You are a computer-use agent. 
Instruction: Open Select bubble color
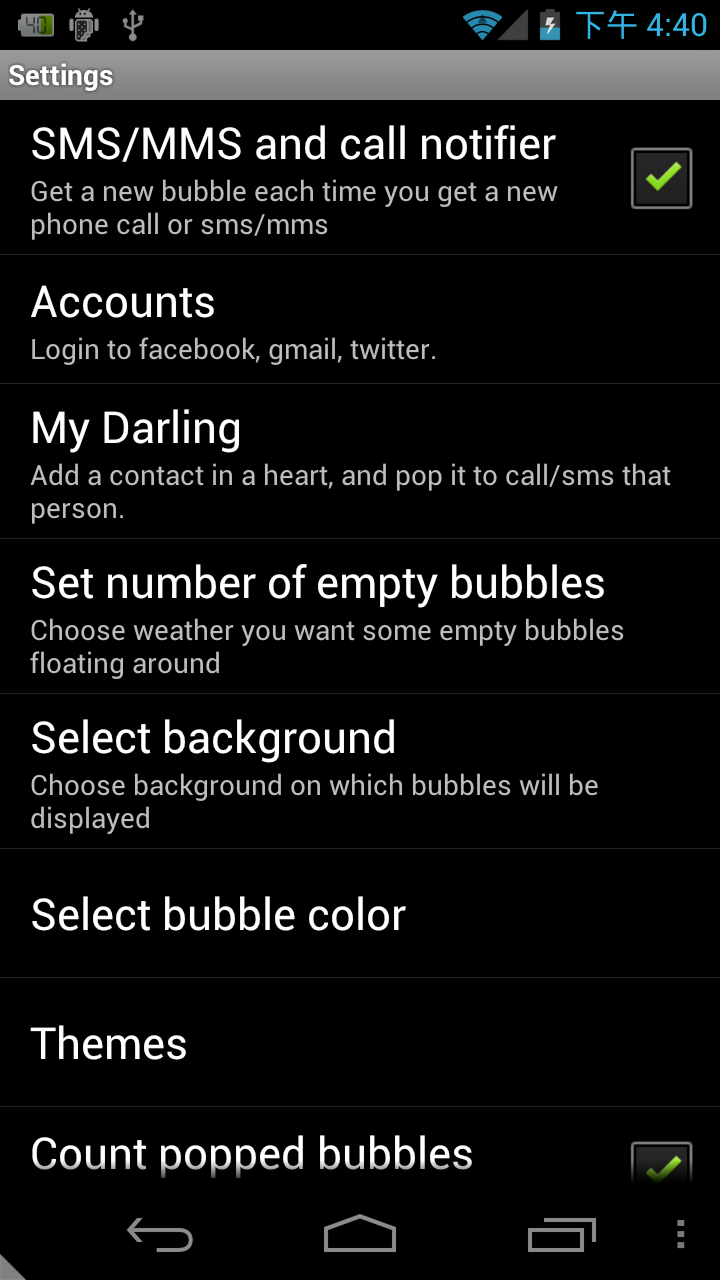tap(360, 914)
